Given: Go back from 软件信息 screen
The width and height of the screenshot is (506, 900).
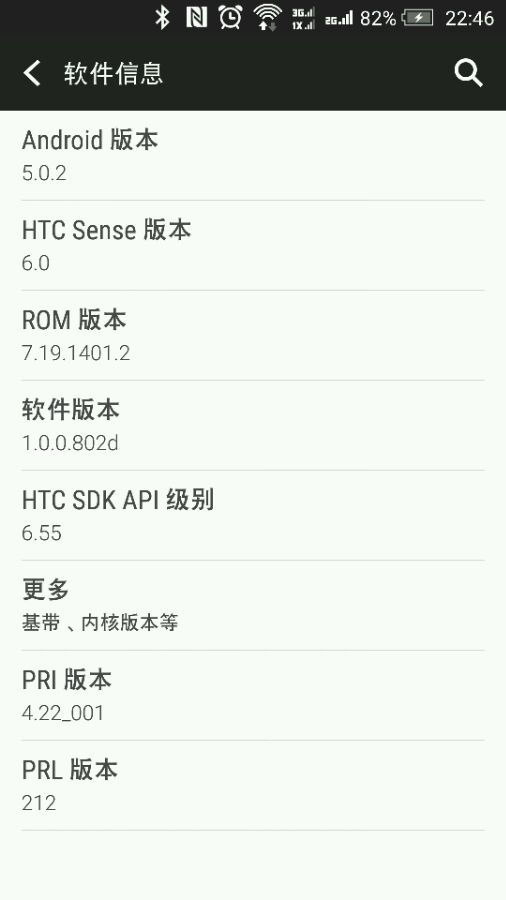Looking at the screenshot, I should pyautogui.click(x=32, y=73).
